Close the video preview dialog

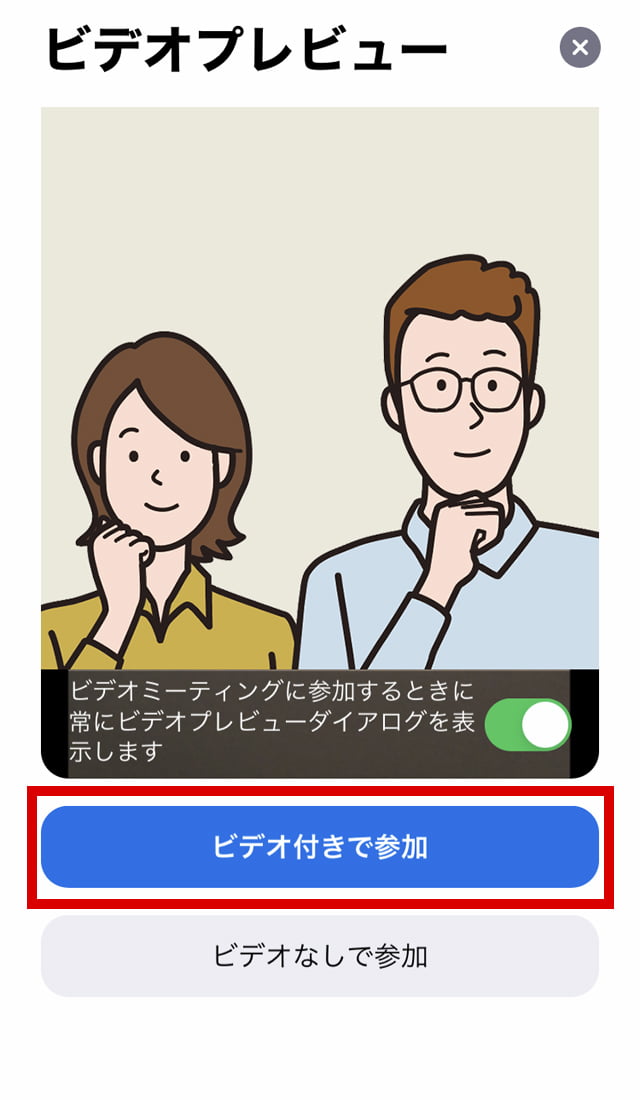pyautogui.click(x=580, y=47)
